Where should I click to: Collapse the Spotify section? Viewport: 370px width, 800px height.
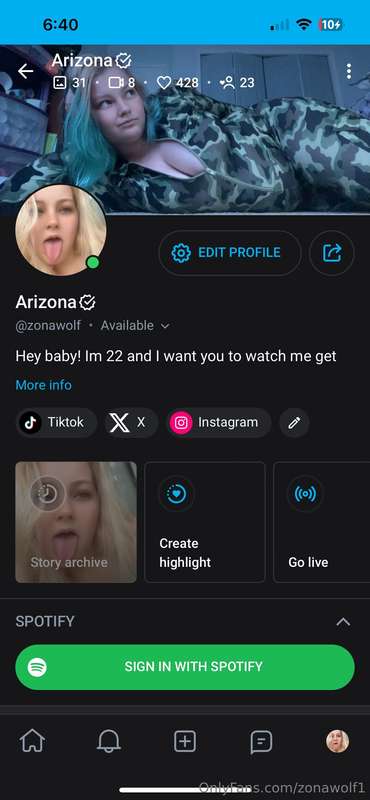pos(343,621)
